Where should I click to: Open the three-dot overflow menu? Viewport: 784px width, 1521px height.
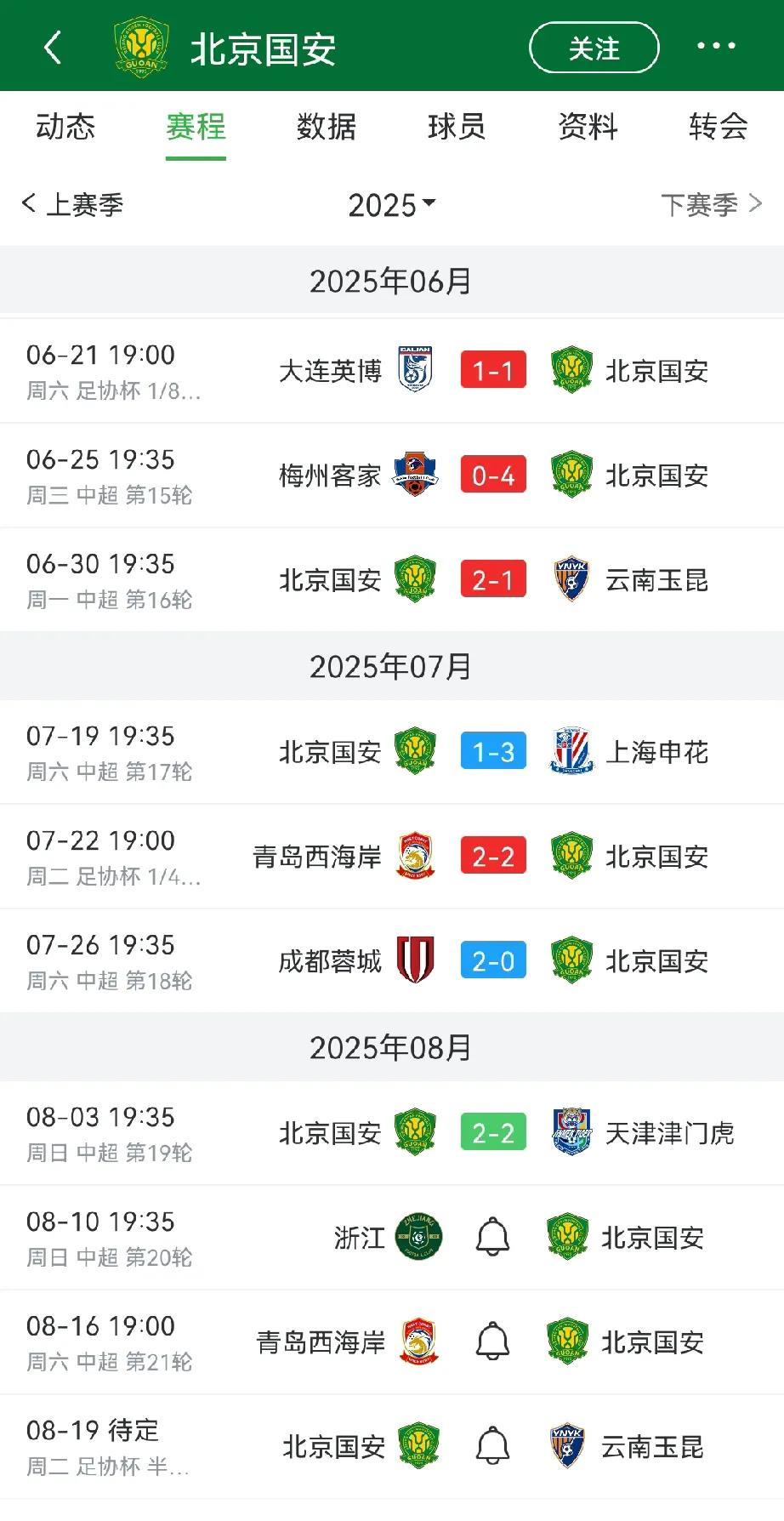coord(716,47)
